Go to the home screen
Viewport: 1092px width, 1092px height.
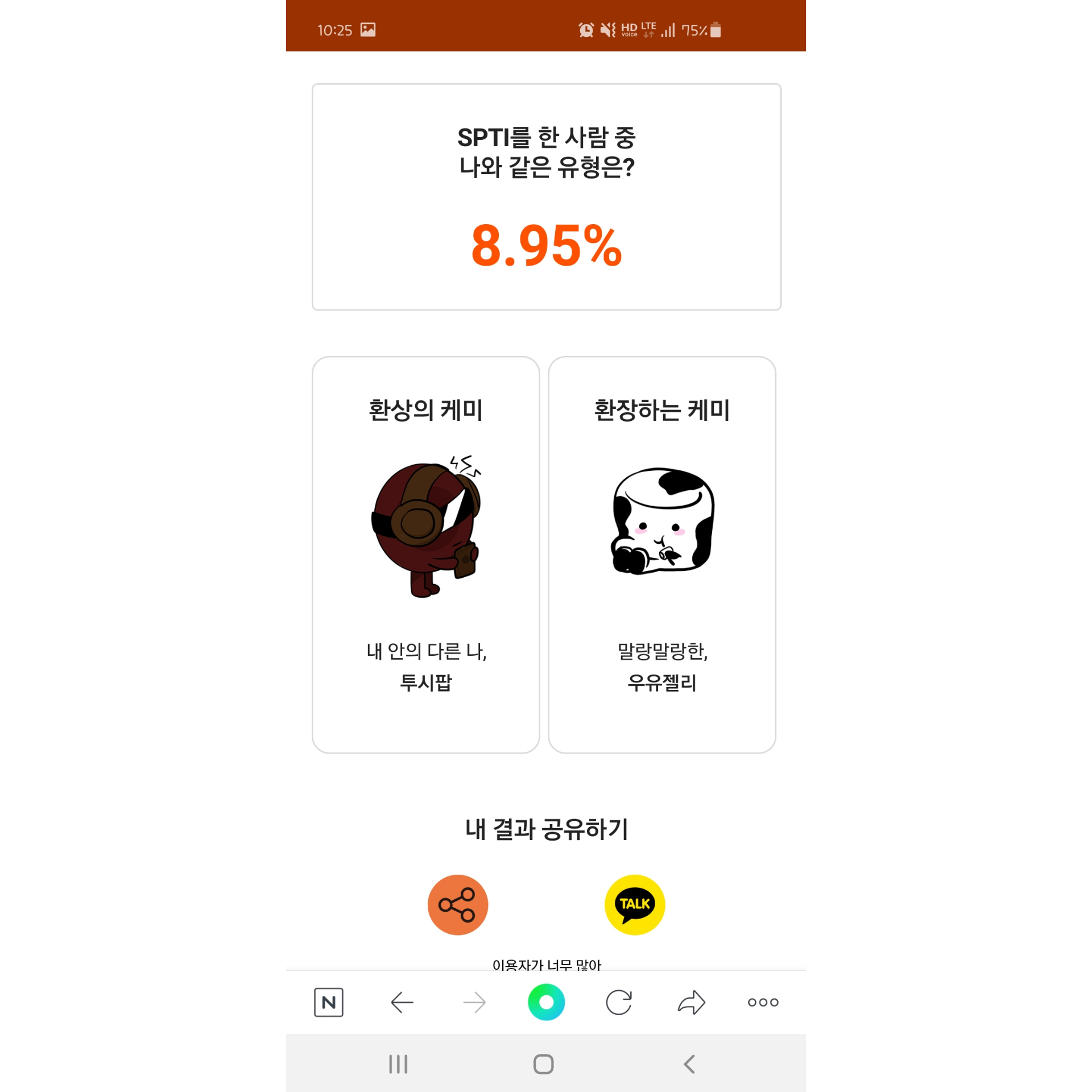543,1064
